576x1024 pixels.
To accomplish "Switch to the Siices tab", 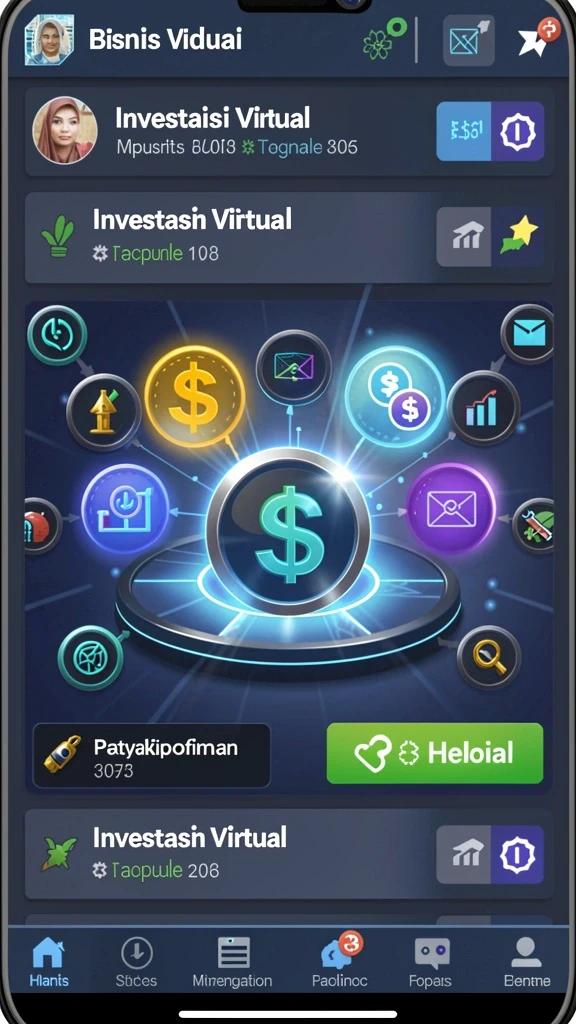I will click(136, 961).
